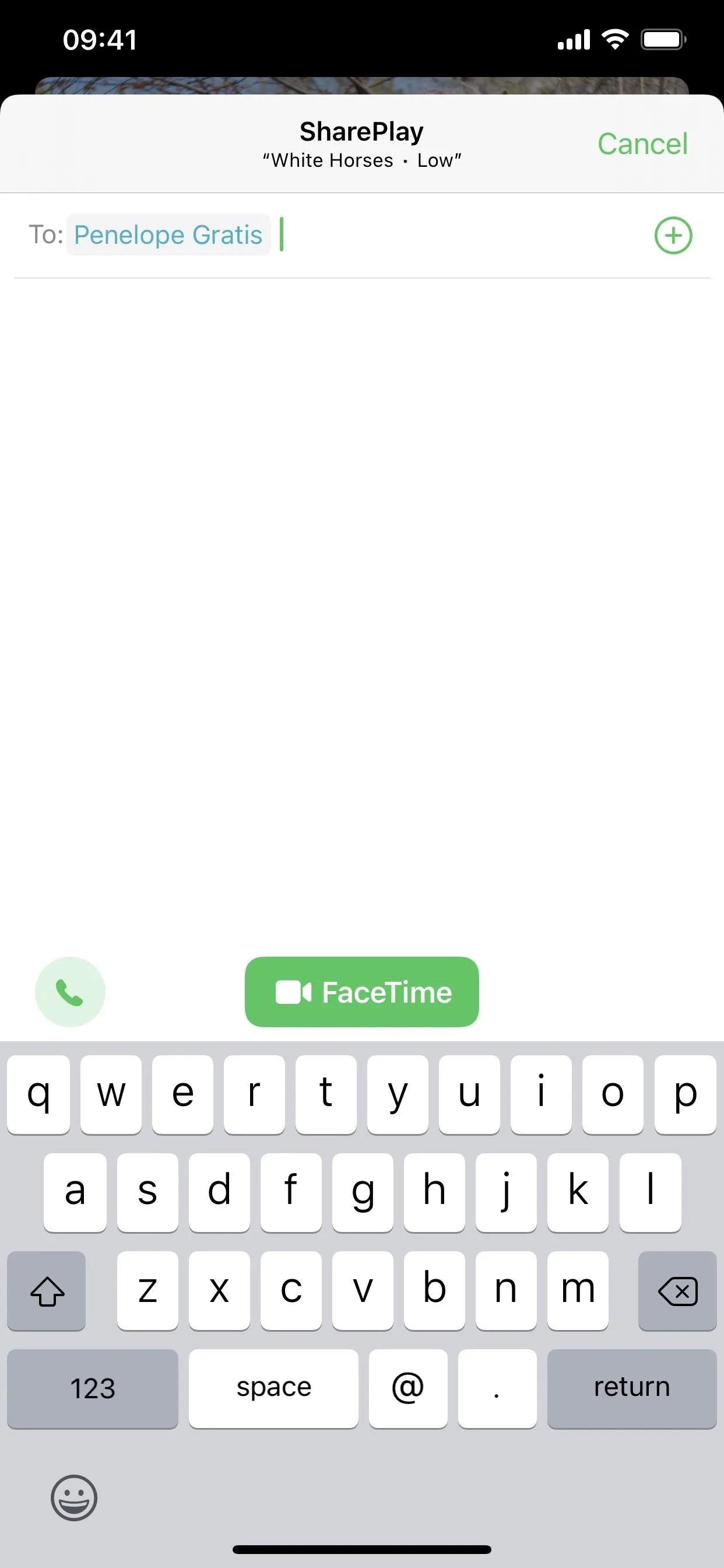The image size is (724, 1568).
Task: Tap the return key
Action: tap(631, 1388)
